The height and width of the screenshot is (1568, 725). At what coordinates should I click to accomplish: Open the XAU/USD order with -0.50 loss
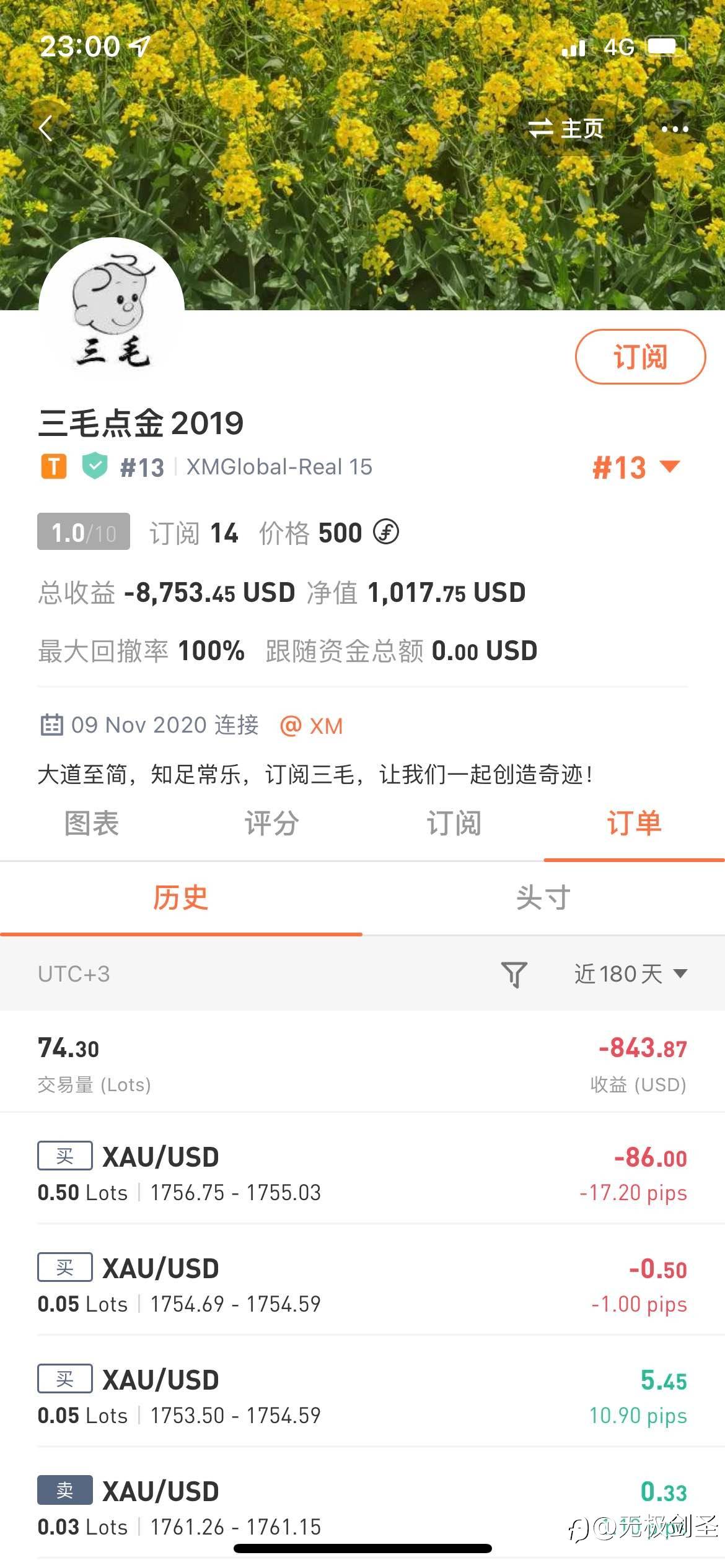tap(362, 1285)
